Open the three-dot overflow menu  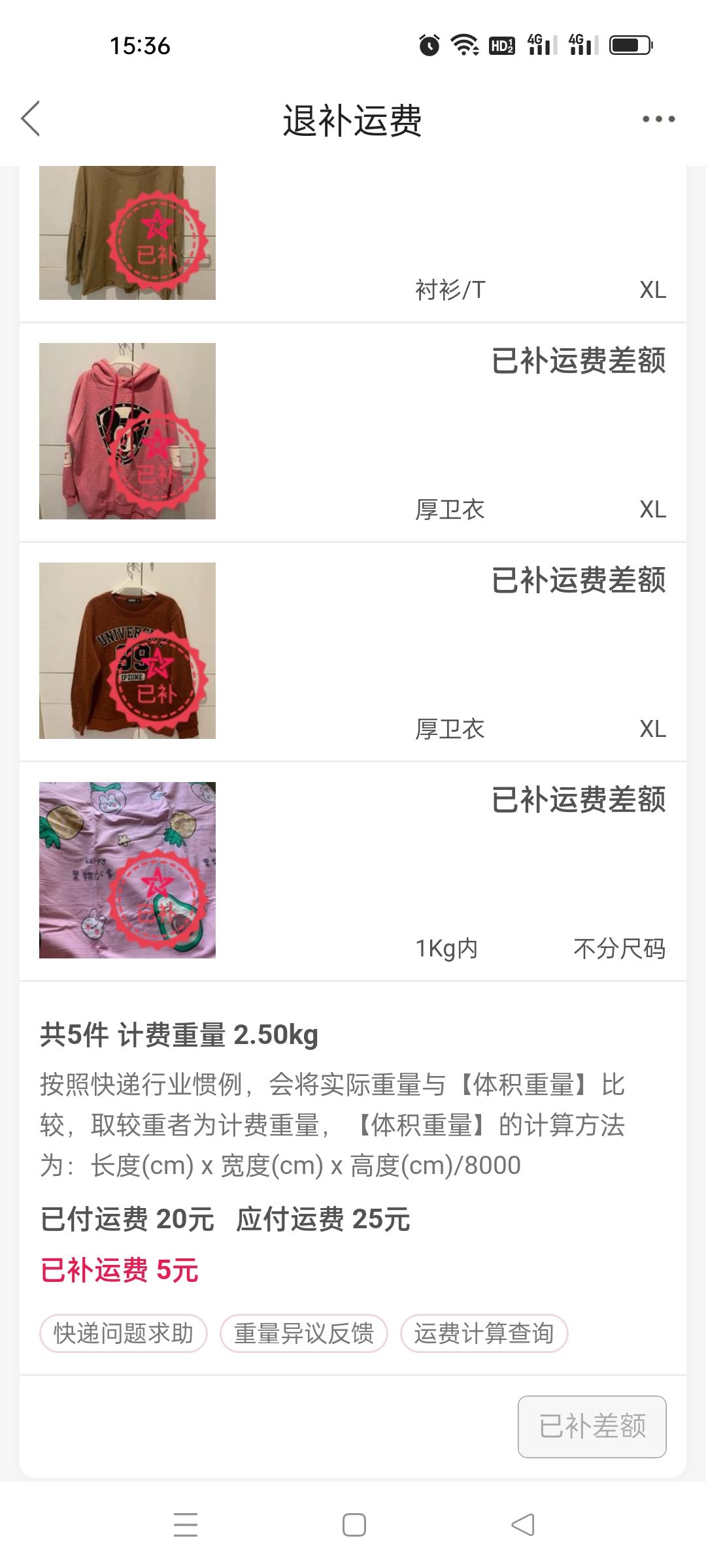[x=658, y=119]
